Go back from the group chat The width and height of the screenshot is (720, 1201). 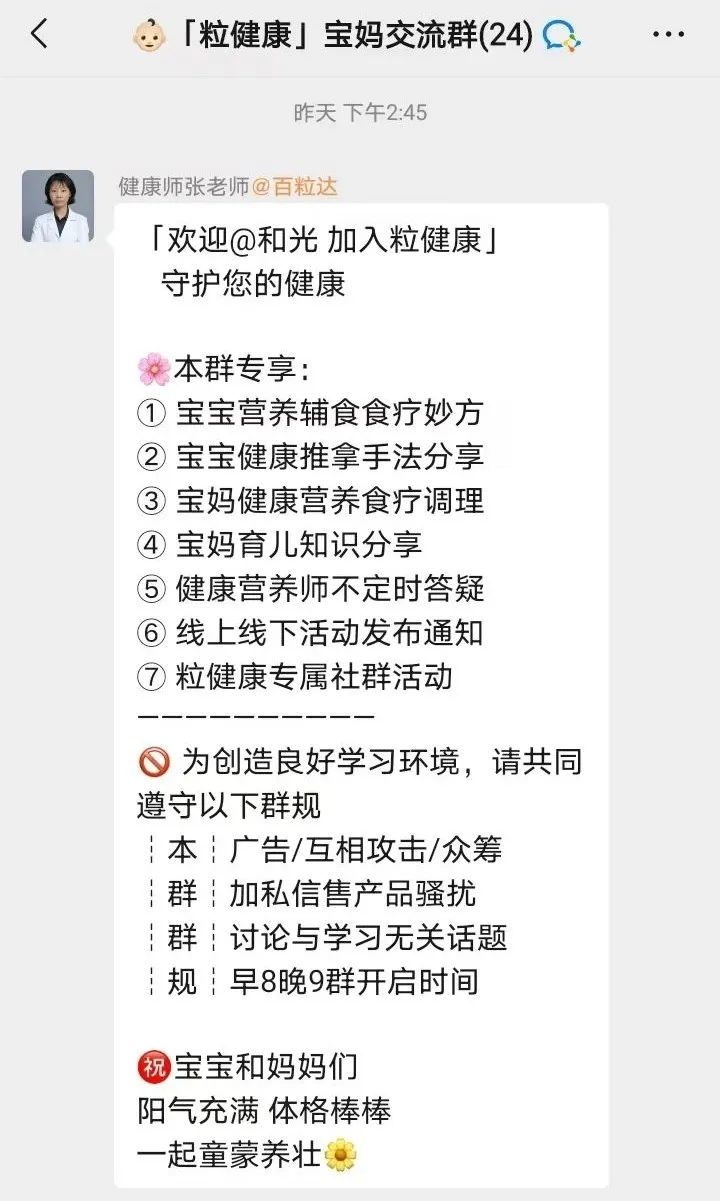(x=39, y=35)
